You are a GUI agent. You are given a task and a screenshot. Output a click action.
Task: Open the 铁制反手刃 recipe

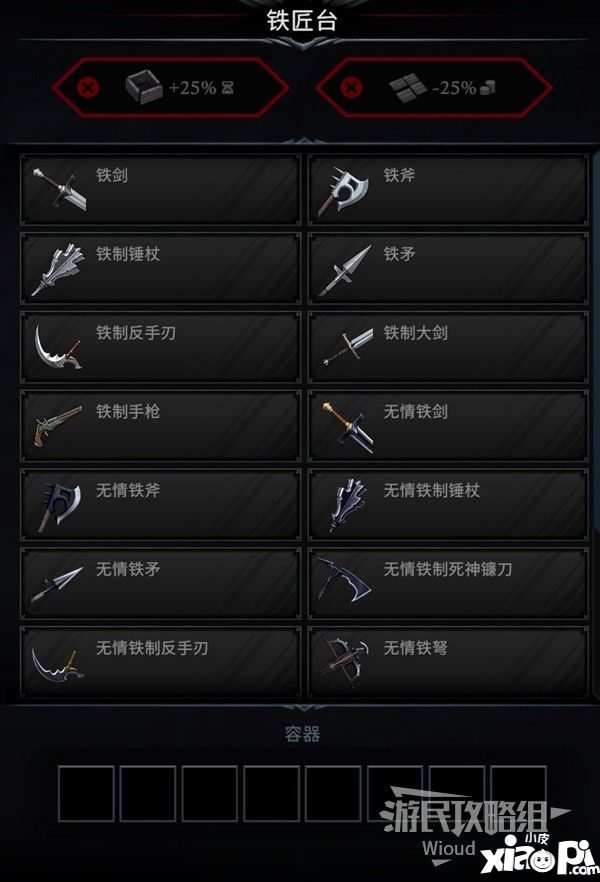(160, 346)
